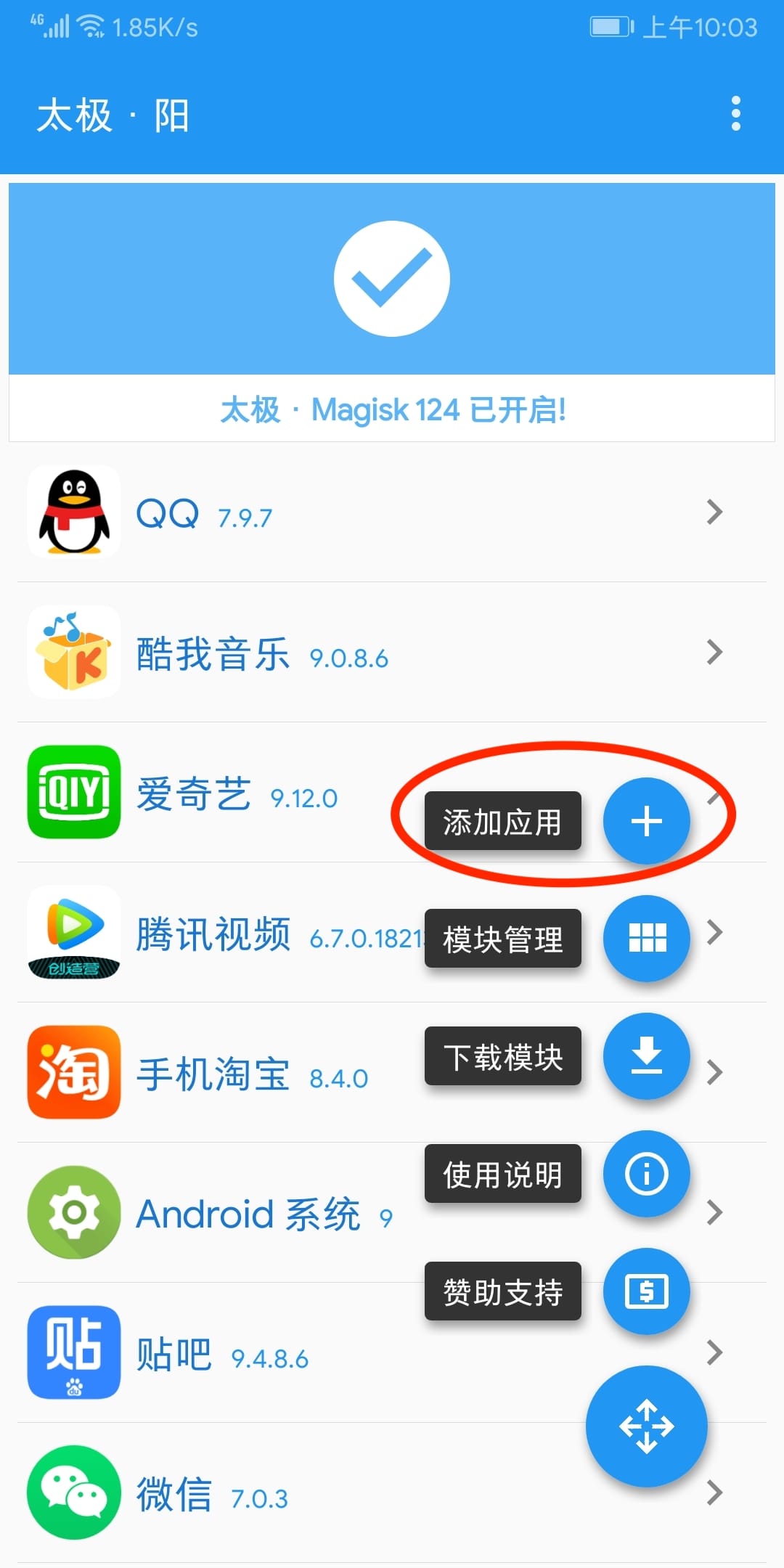Open the Android 系统 entry
Screen dimensions: 784x1568
click(218, 1214)
